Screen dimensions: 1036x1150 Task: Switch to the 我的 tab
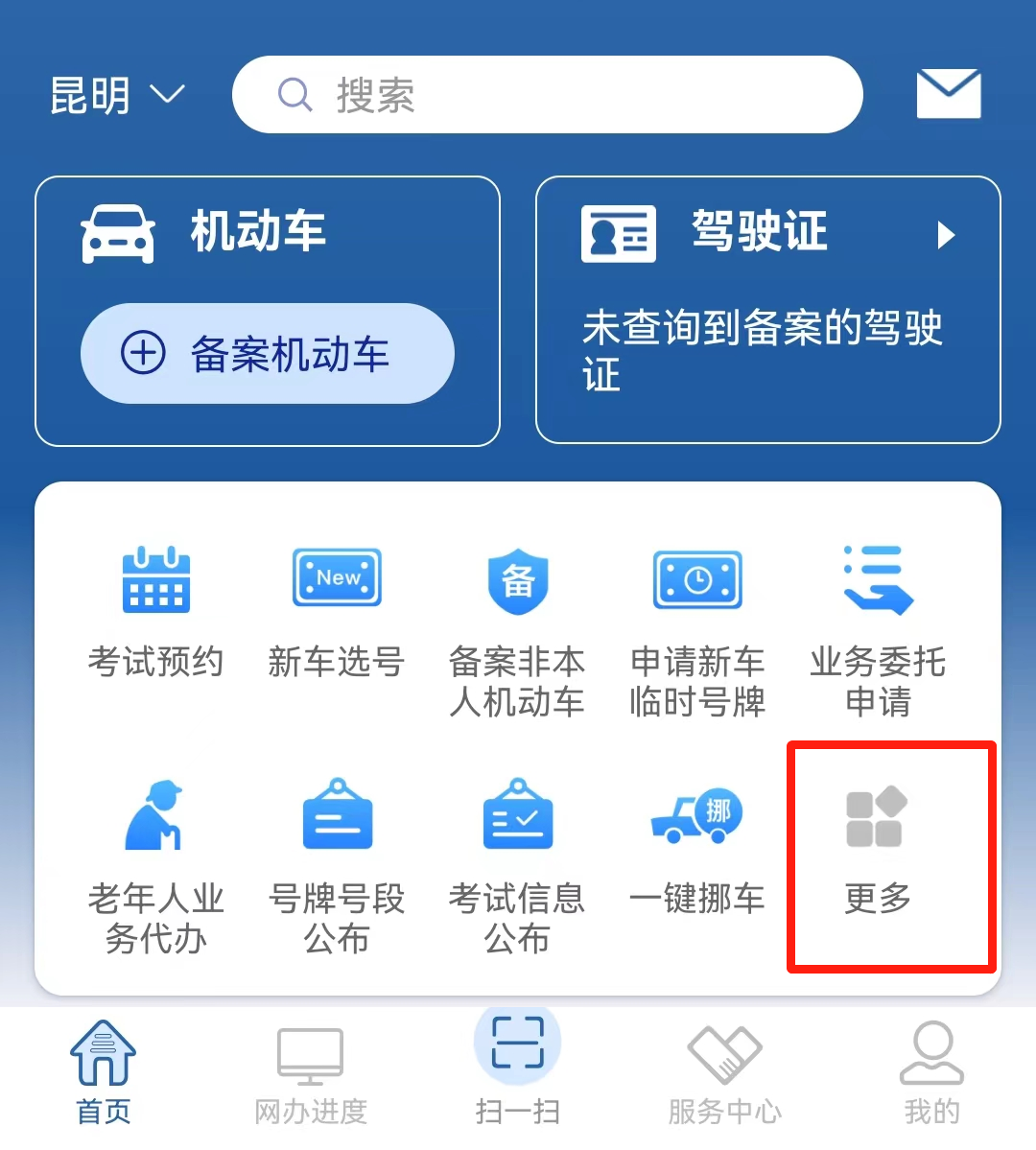(931, 1072)
